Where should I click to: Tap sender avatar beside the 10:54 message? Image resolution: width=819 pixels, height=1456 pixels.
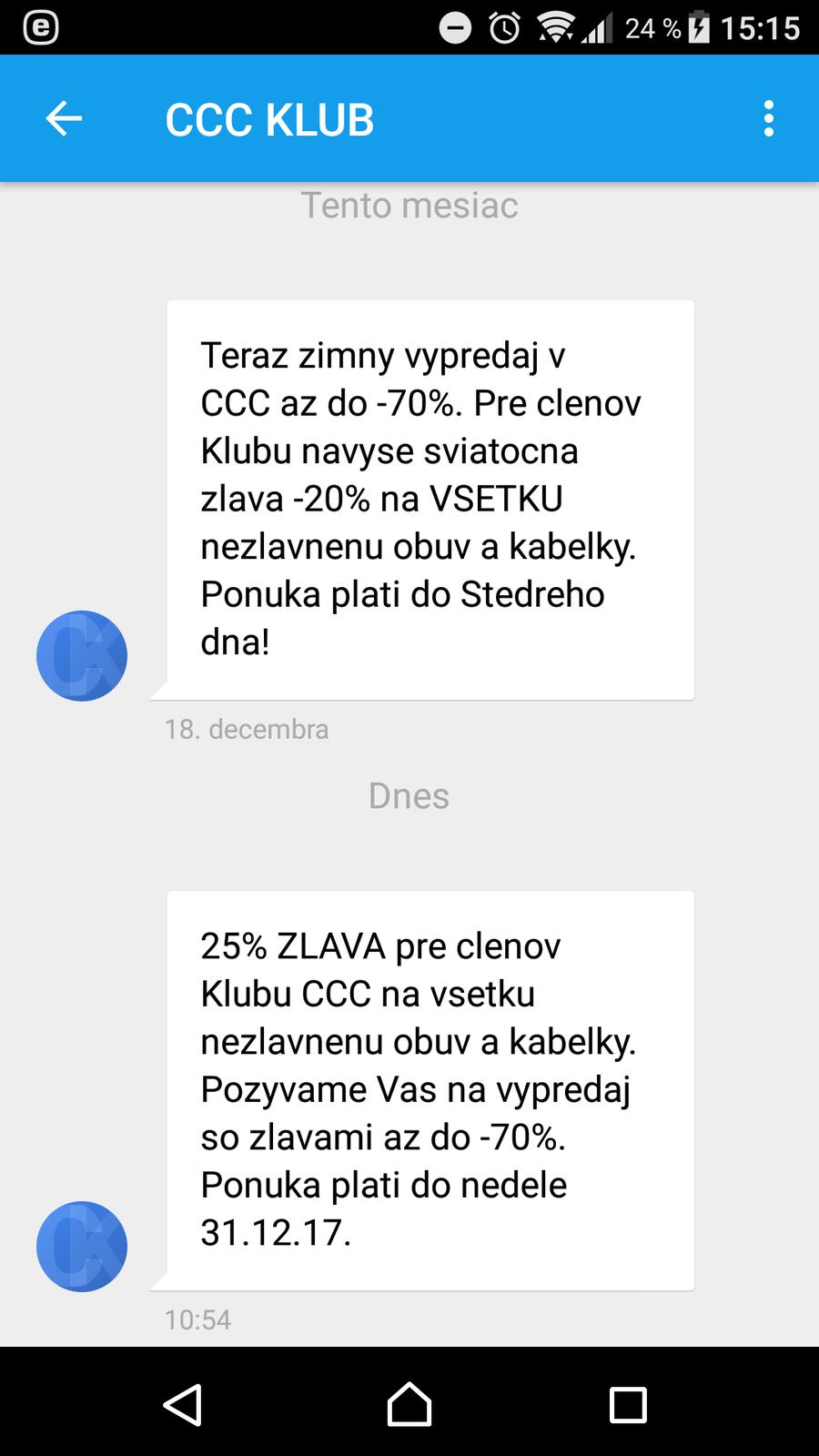click(82, 1246)
